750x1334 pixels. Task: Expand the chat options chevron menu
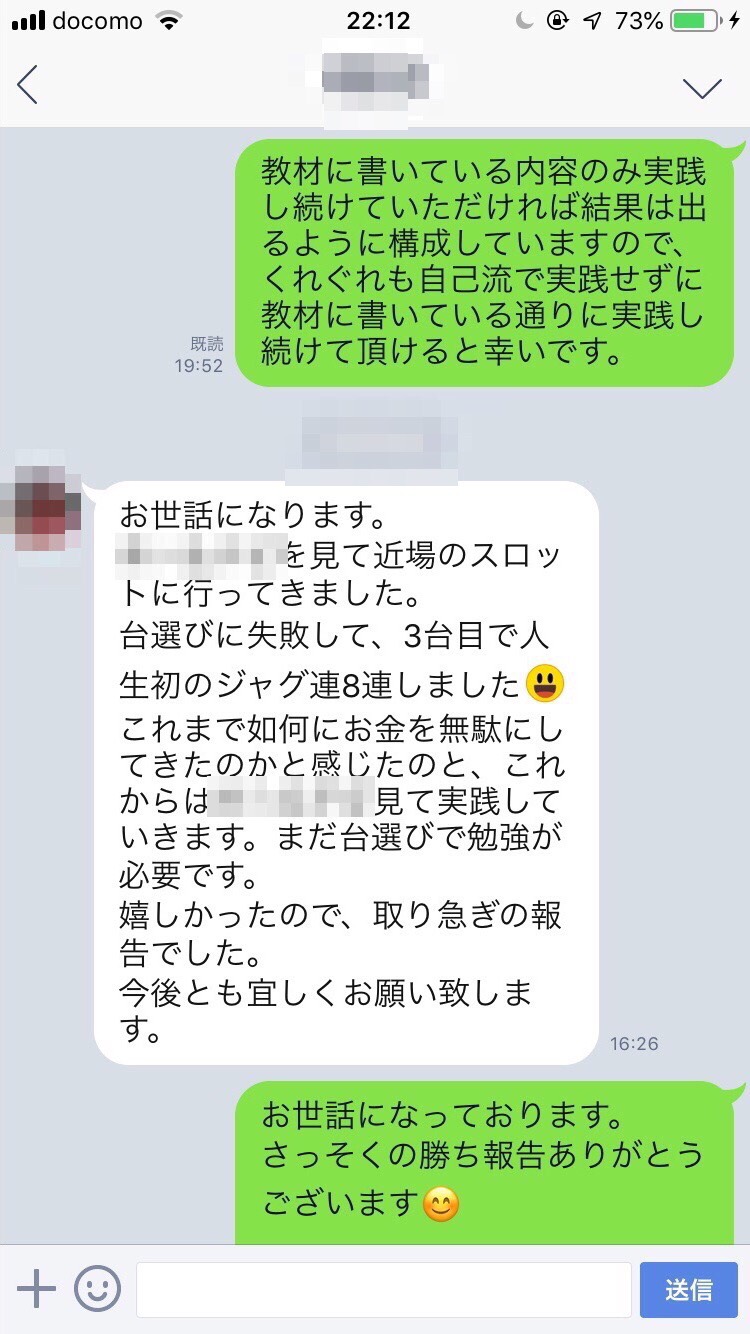[702, 87]
